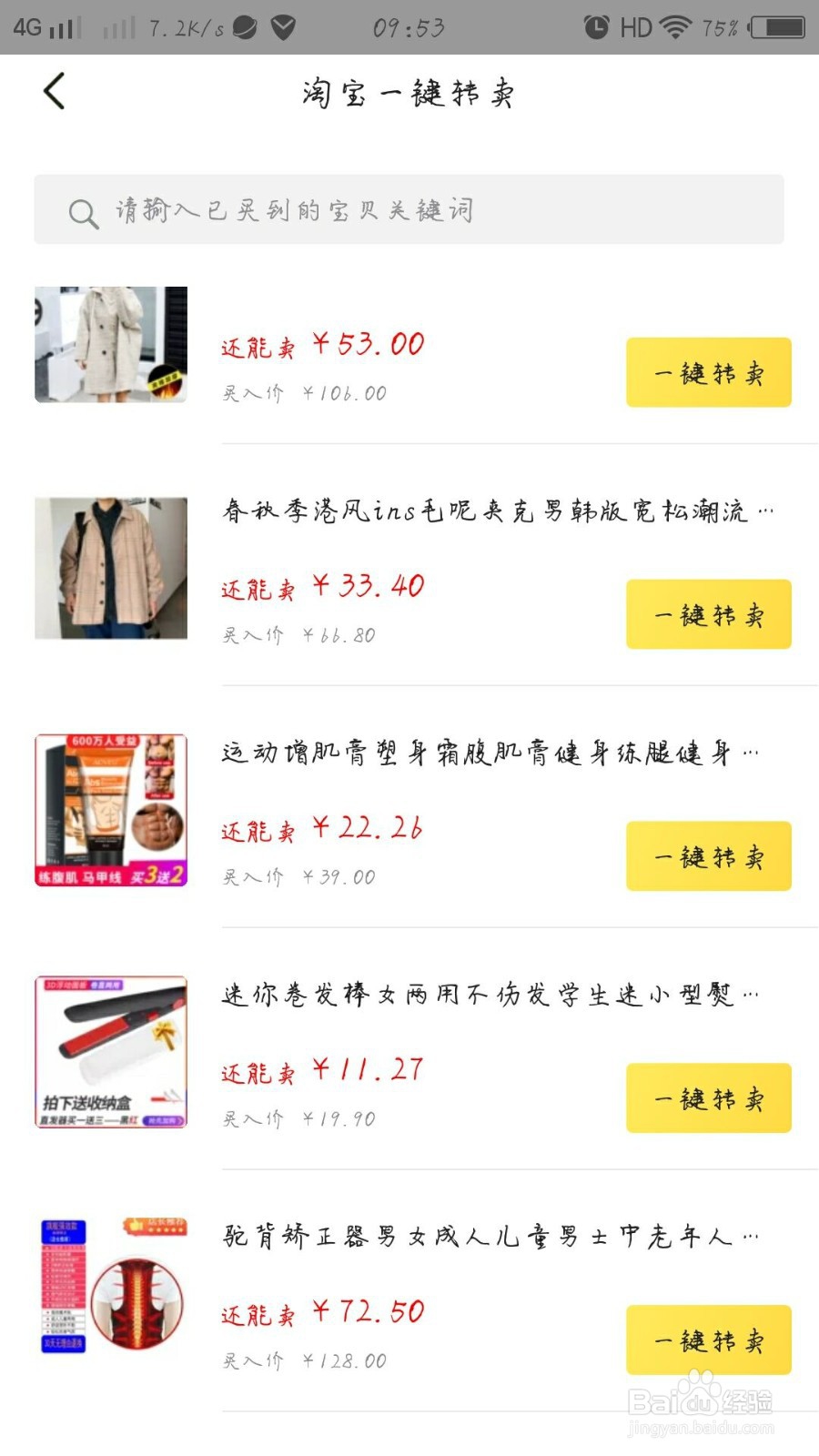
Task: Tap 一键转卖 for the ¥33.40 jacket
Action: point(709,614)
